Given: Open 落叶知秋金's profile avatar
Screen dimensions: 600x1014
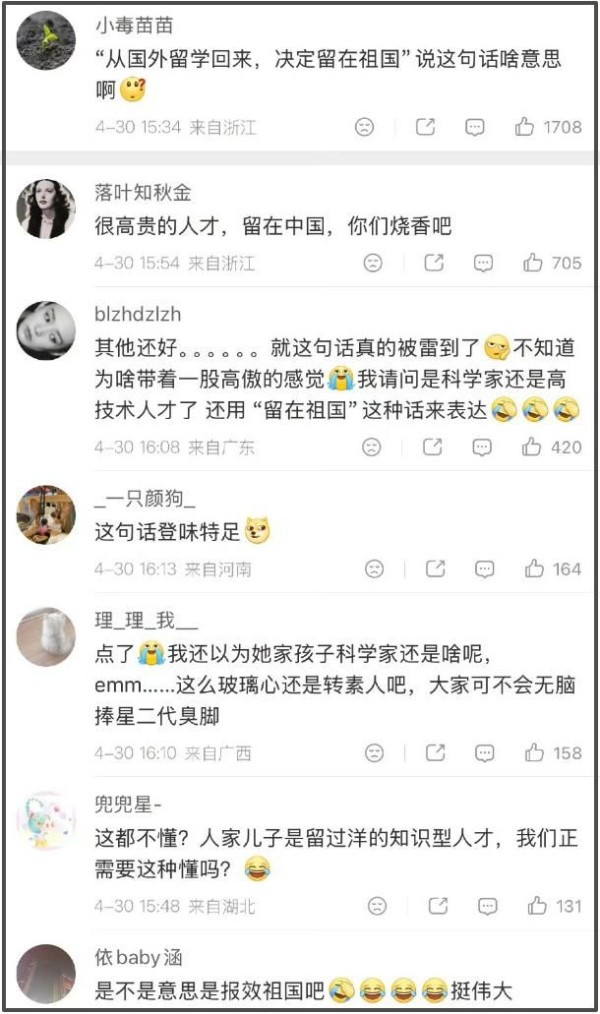Looking at the screenshot, I should pyautogui.click(x=45, y=209).
